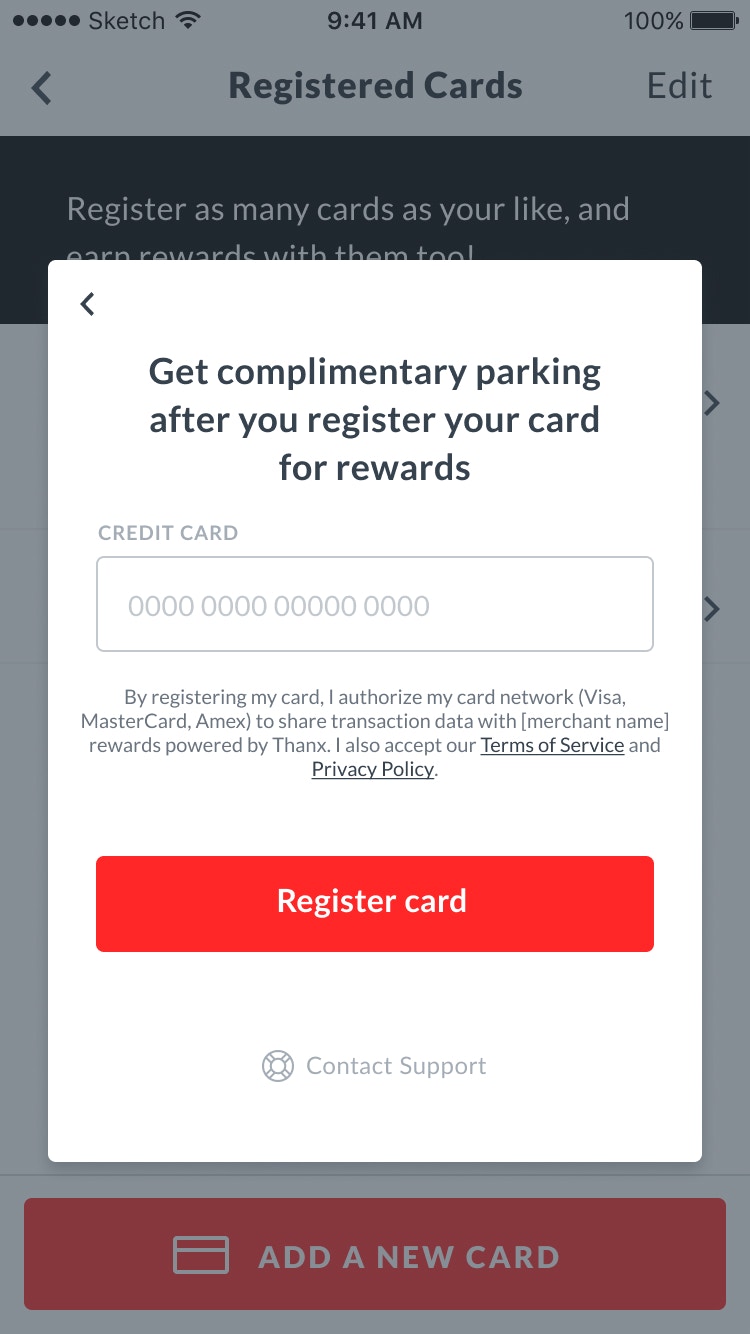The height and width of the screenshot is (1334, 750).
Task: Open the Terms of Service link
Action: [x=552, y=745]
